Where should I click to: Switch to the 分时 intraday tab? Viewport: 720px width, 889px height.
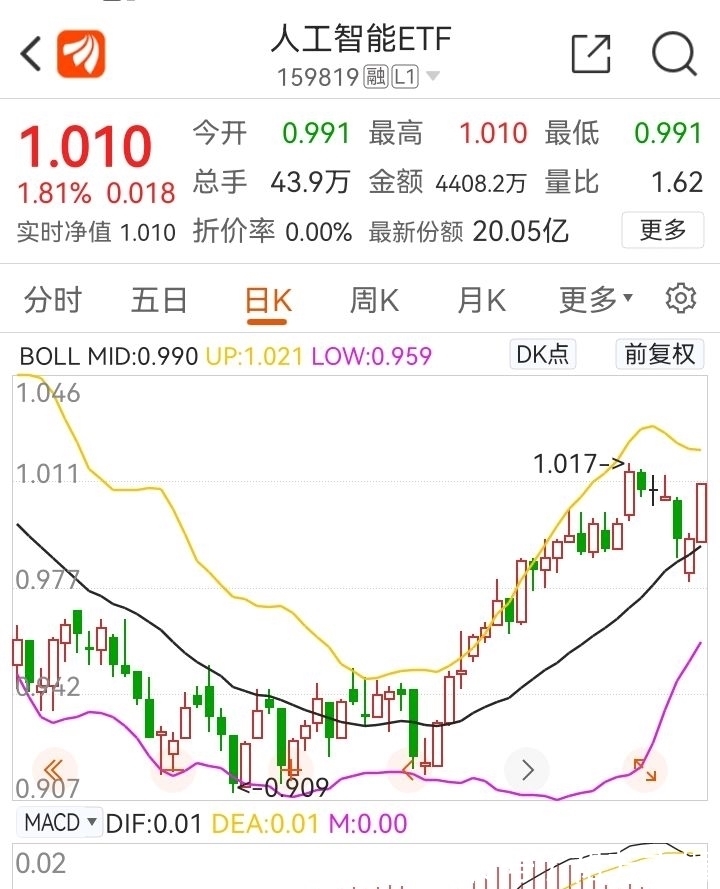pyautogui.click(x=51, y=298)
